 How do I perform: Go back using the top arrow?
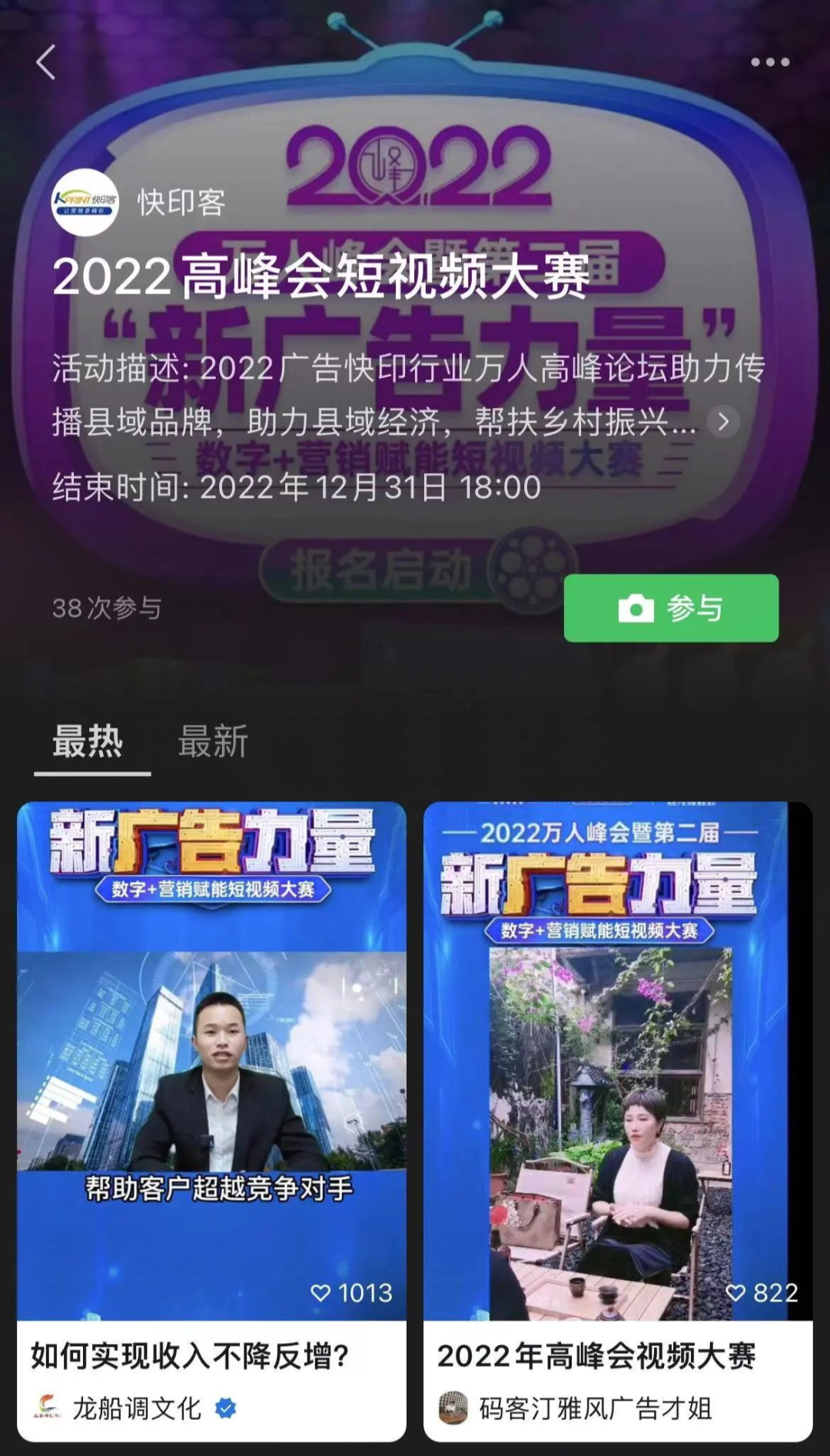coord(46,62)
